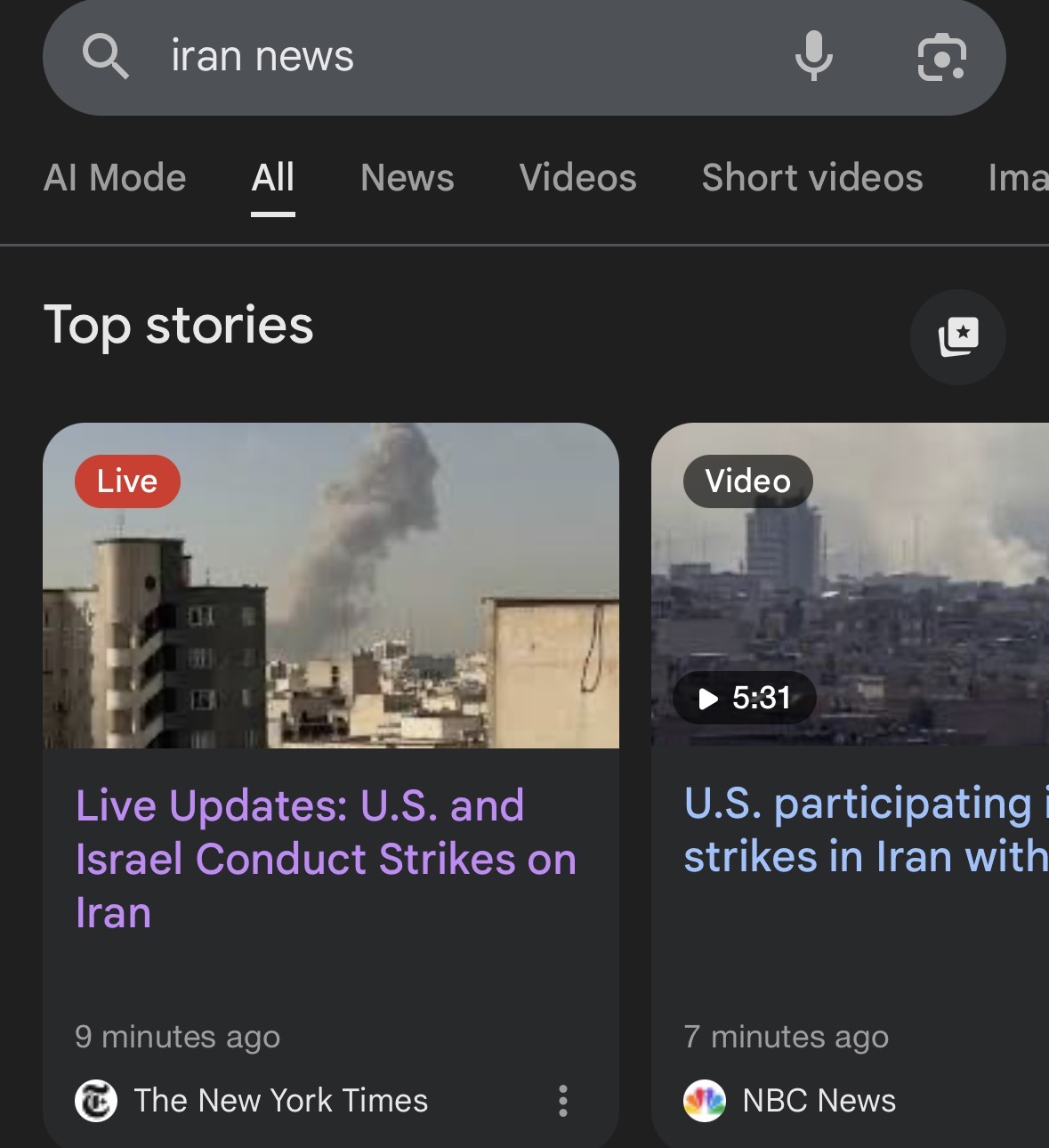Open more options for New York Times story
The width and height of the screenshot is (1049, 1148).
click(x=562, y=1101)
